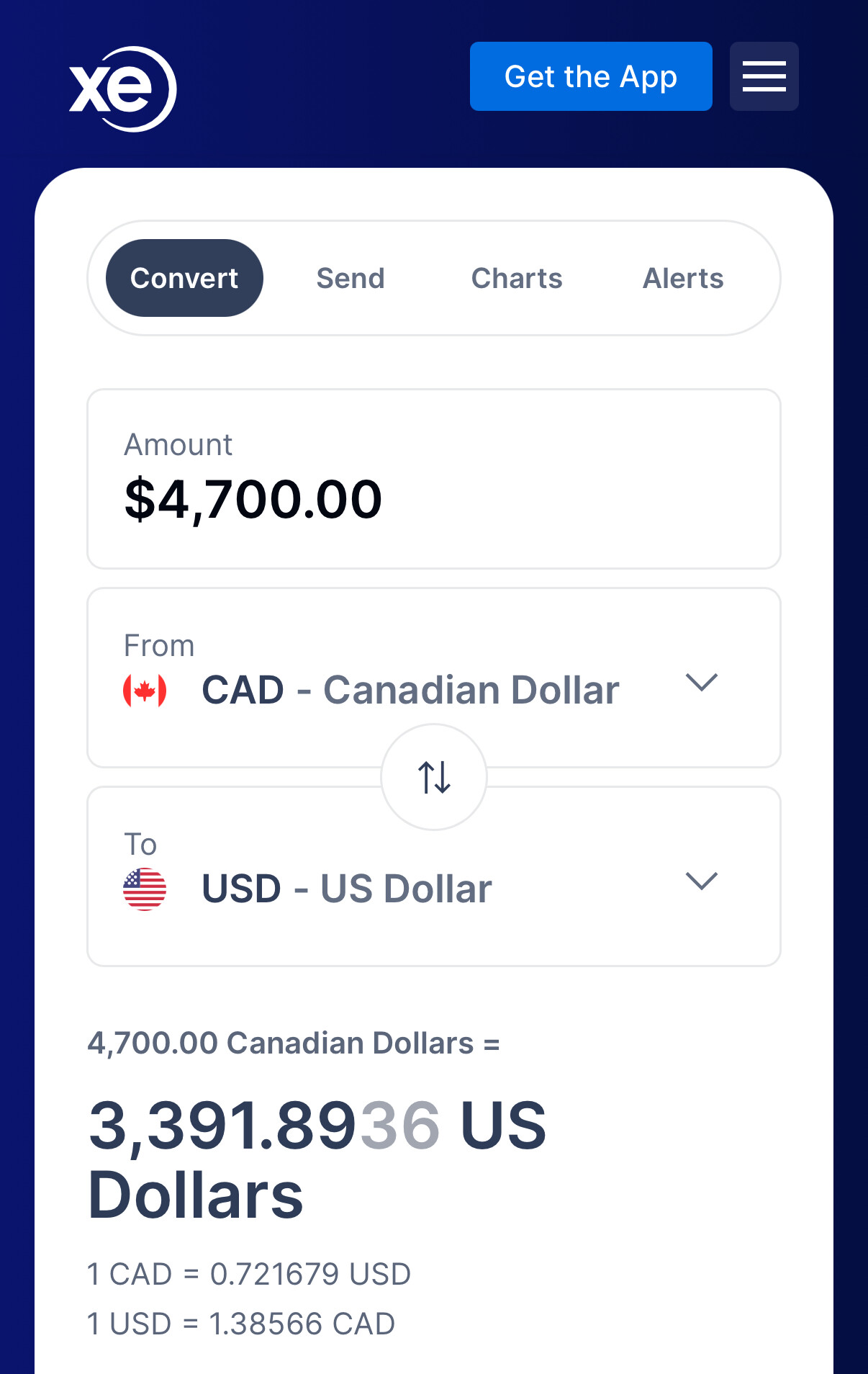Expand the To currency dropdown
The height and width of the screenshot is (1374, 868).
point(701,880)
